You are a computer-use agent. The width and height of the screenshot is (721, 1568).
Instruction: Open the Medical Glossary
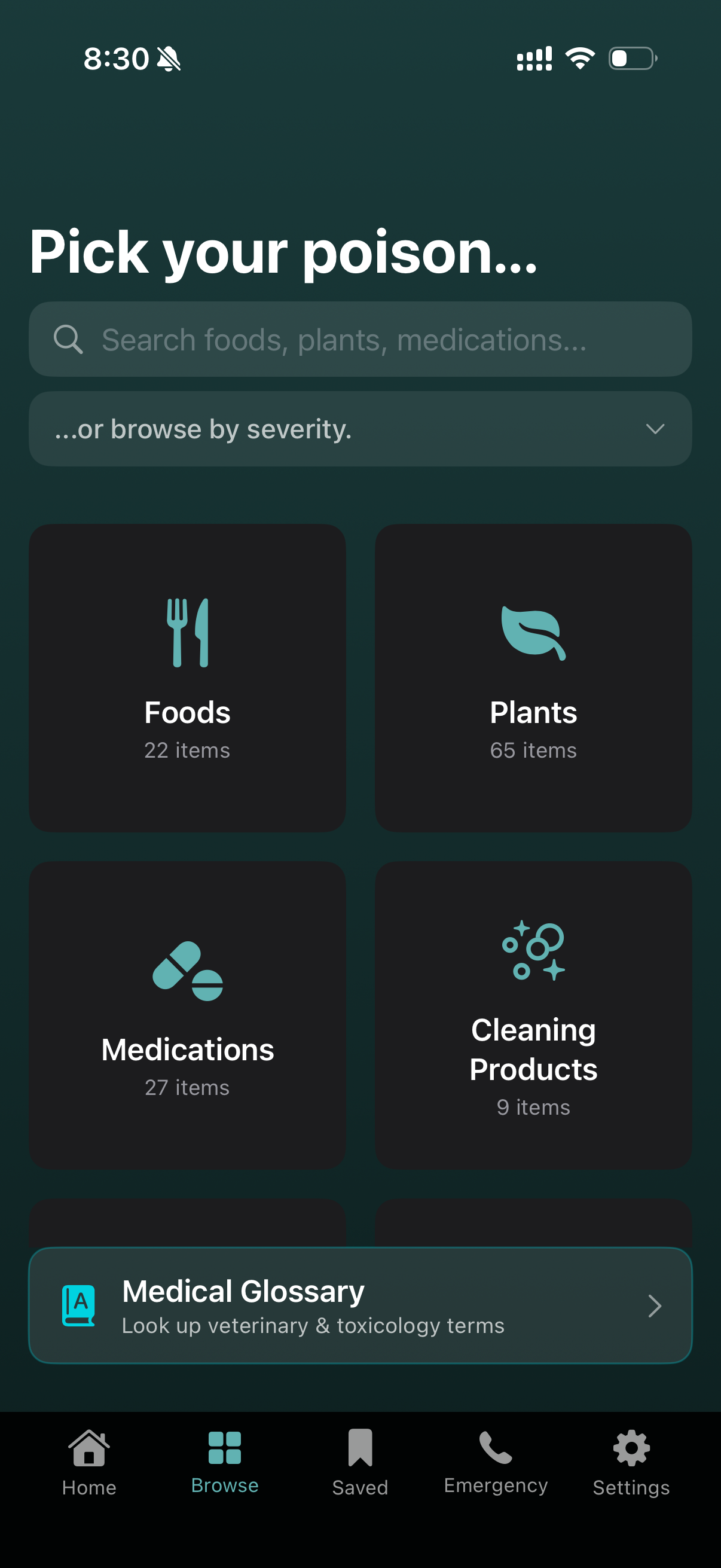click(x=359, y=1305)
